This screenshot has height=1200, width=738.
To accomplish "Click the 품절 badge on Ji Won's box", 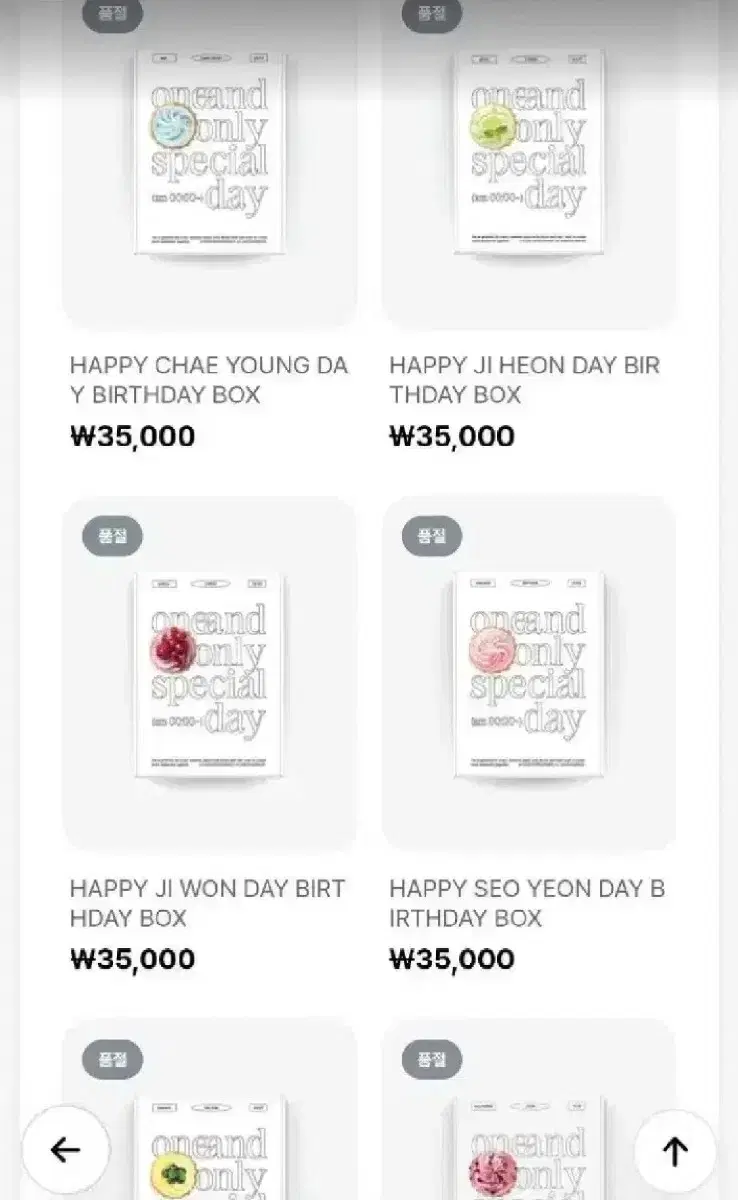I will (x=112, y=535).
